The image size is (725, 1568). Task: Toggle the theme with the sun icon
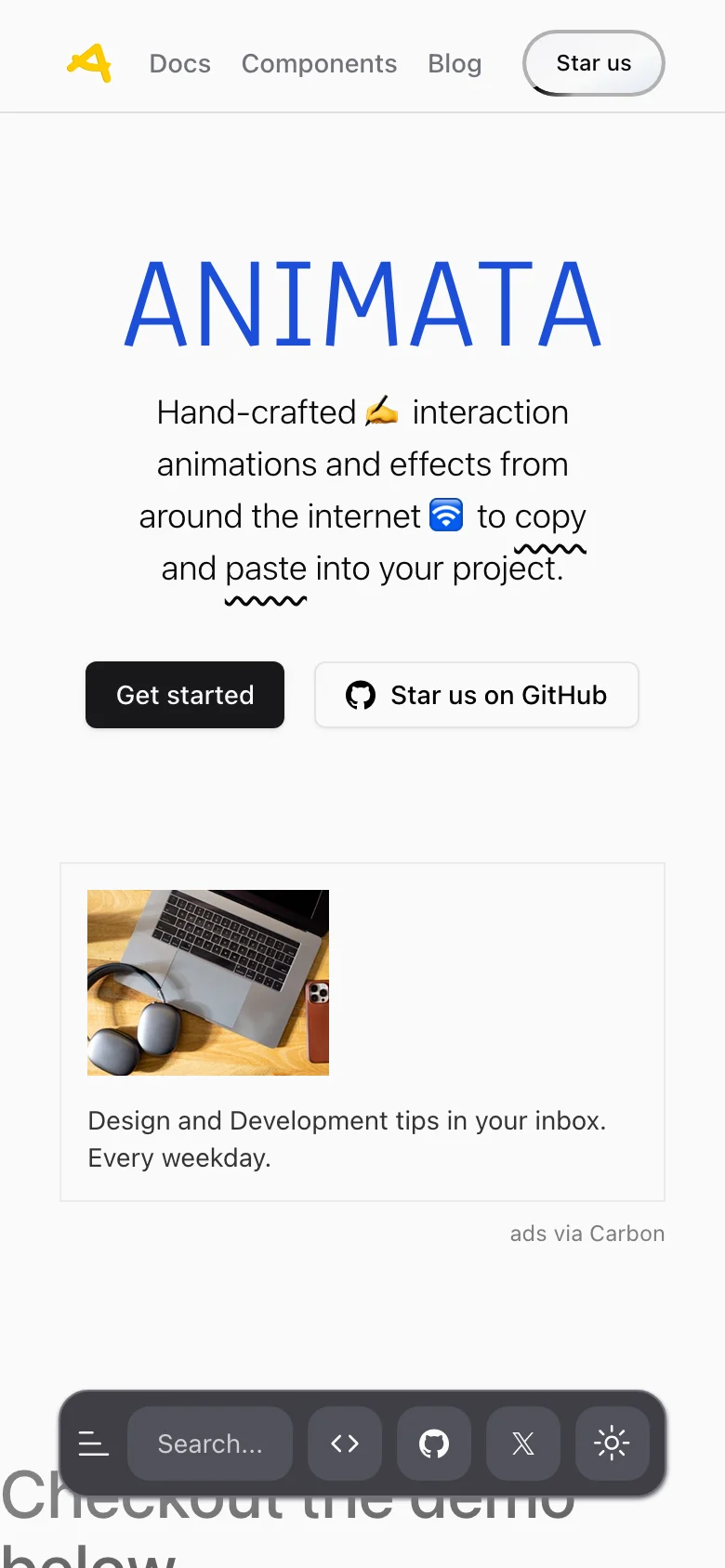(x=612, y=1443)
